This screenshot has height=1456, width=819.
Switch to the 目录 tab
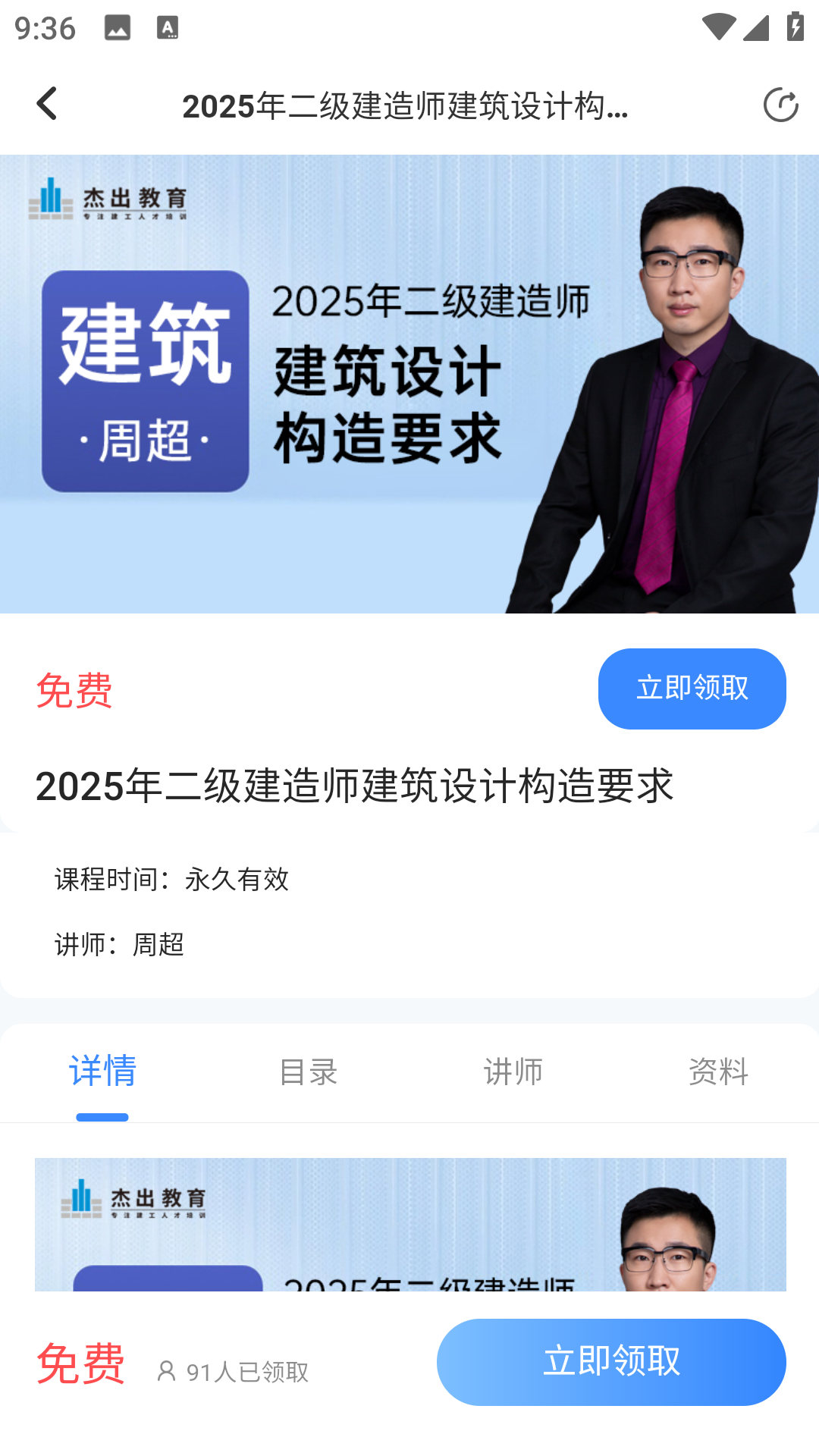pos(307,1072)
